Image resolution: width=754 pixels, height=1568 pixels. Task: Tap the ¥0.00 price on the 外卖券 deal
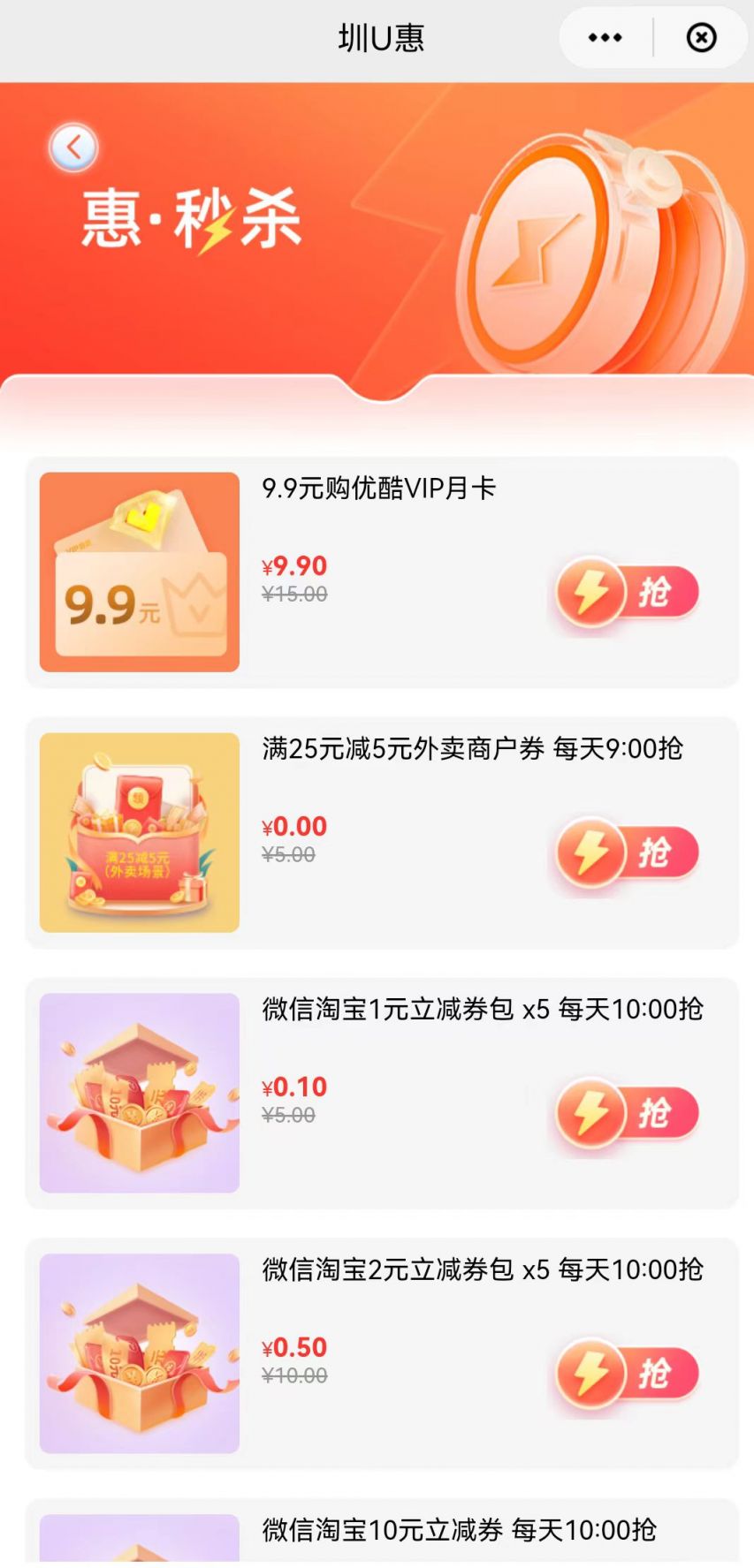point(293,826)
